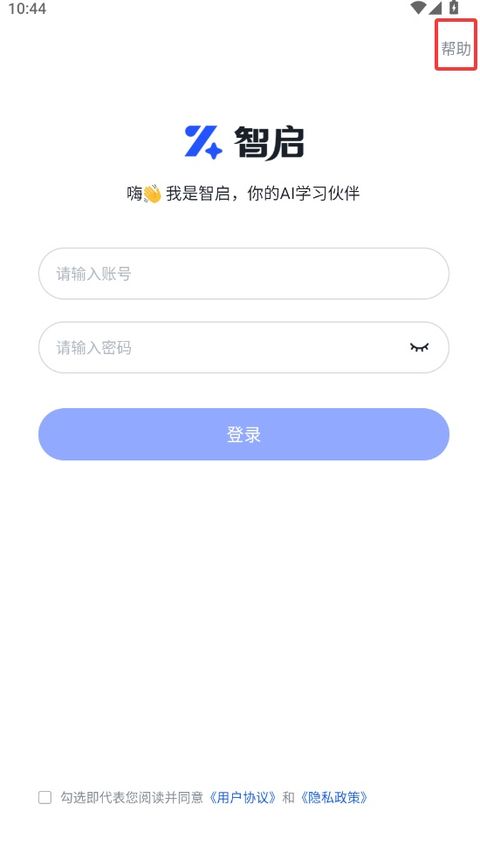Tap the 登录 login button
Image resolution: width=480 pixels, height=859 pixels.
point(244,434)
